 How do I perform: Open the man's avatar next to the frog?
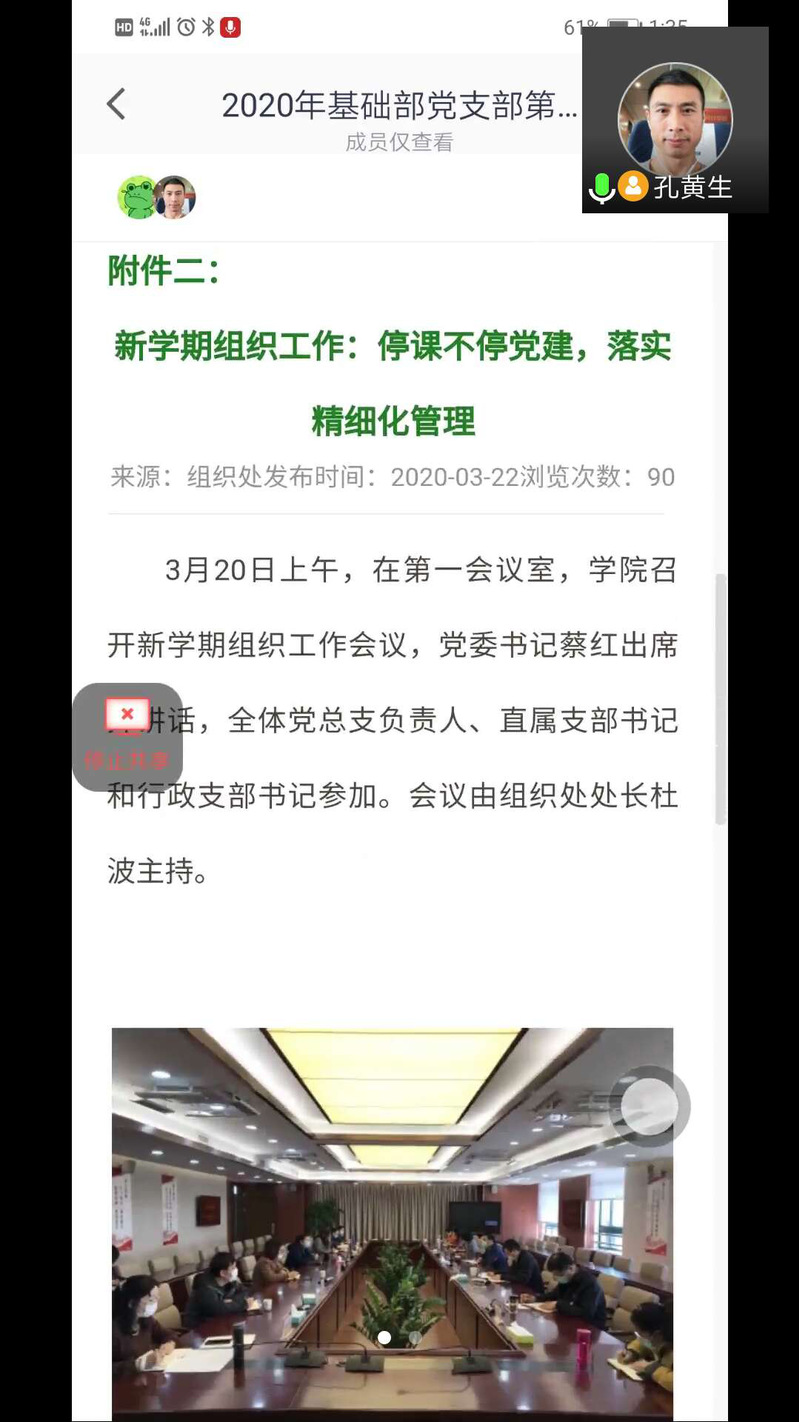175,197
